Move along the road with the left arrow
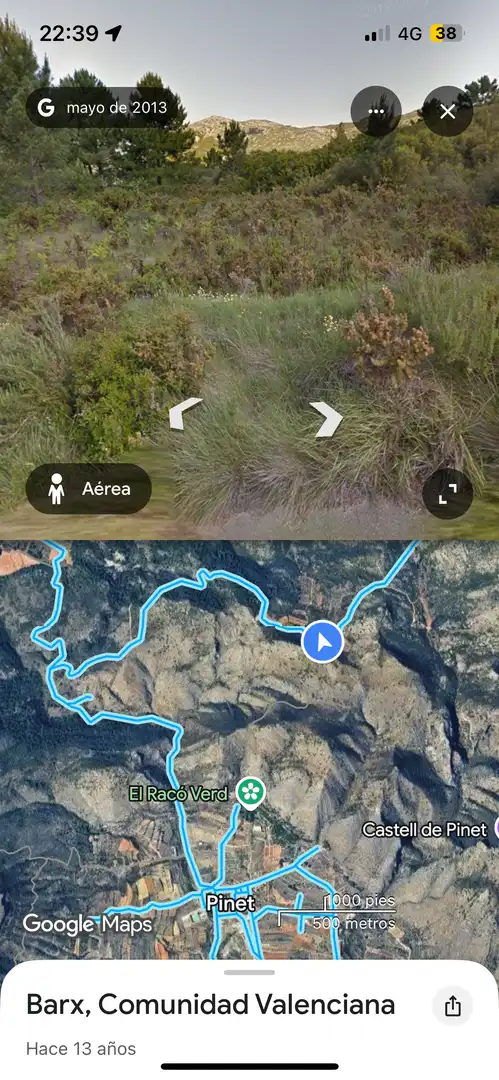This screenshot has width=499, height=1080. (185, 413)
